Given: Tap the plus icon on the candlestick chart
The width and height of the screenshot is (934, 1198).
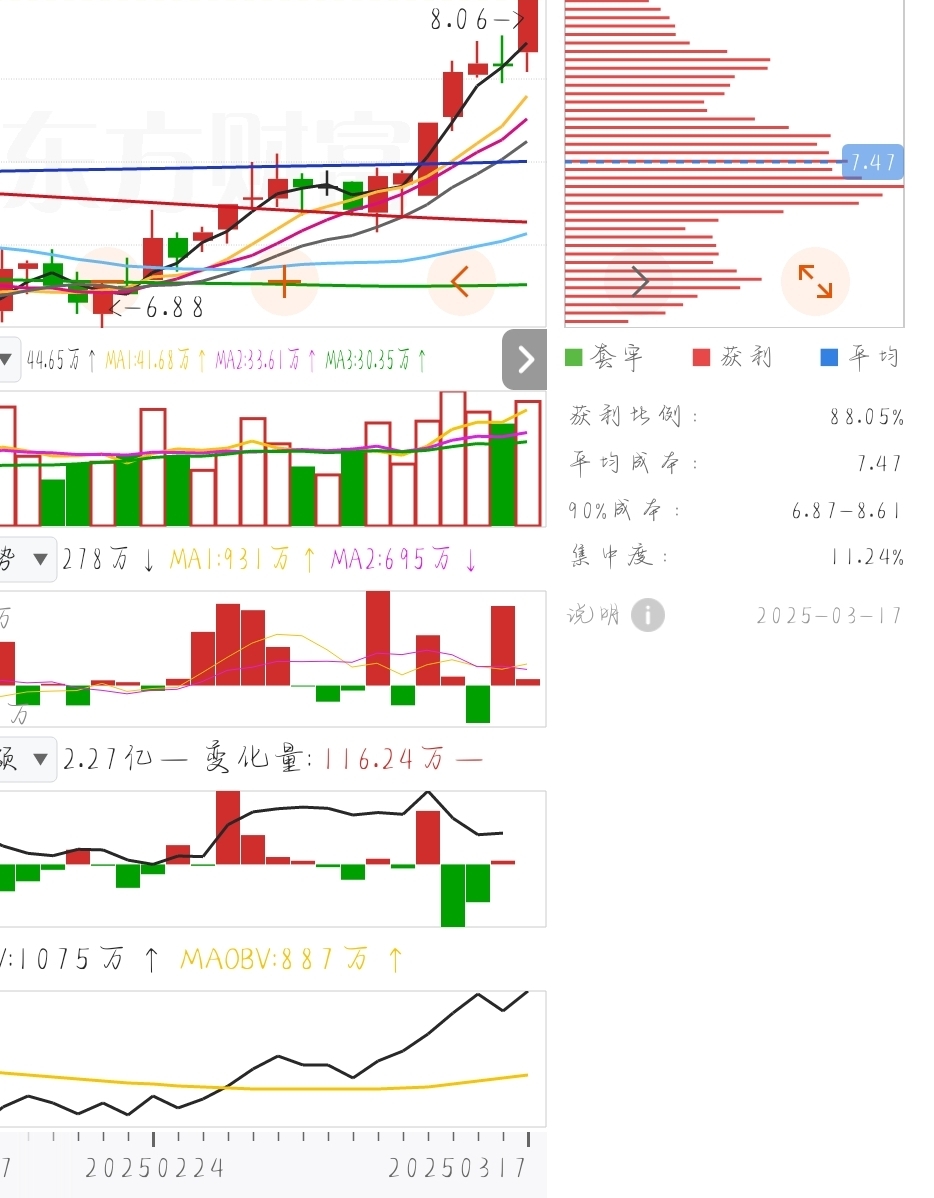Looking at the screenshot, I should 285,283.
